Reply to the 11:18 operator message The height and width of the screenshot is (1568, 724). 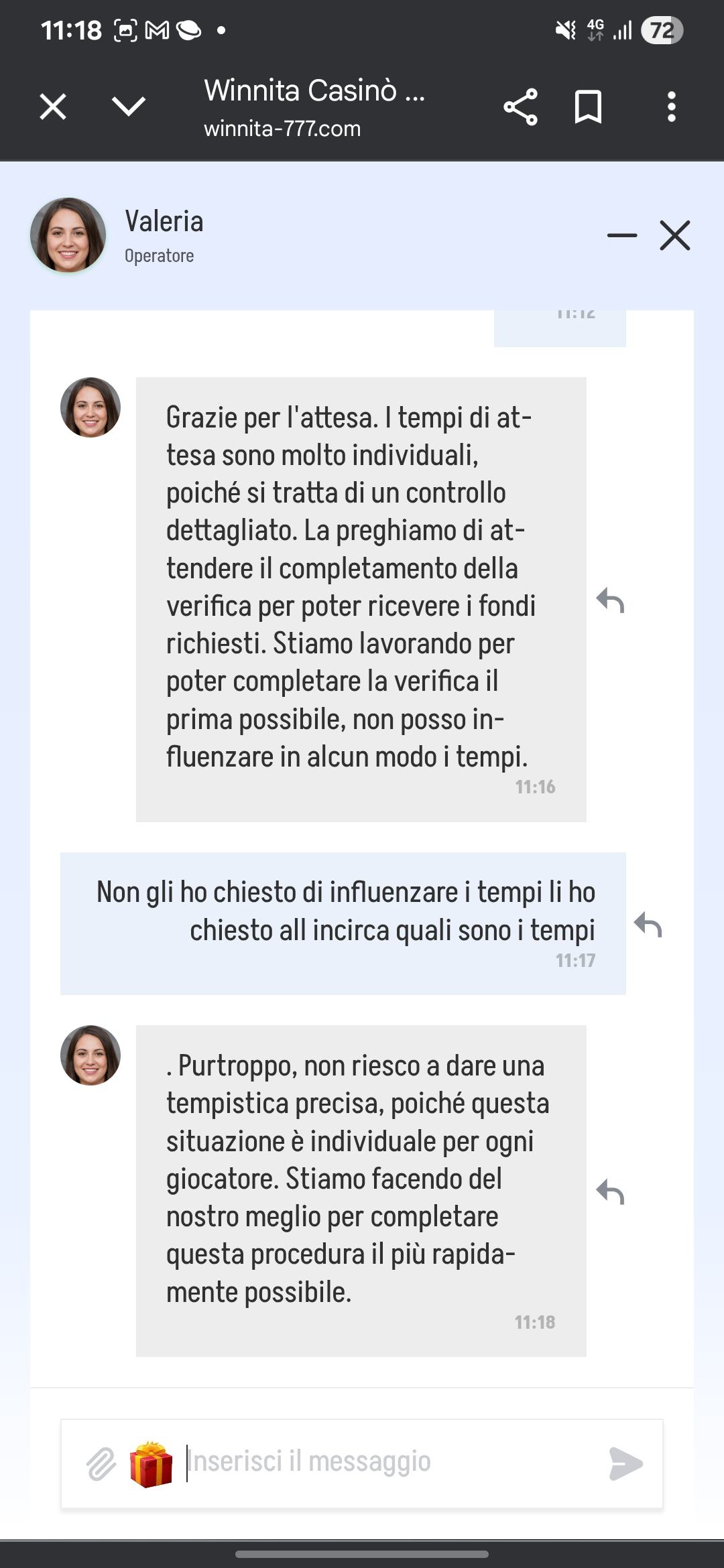pyautogui.click(x=610, y=1192)
